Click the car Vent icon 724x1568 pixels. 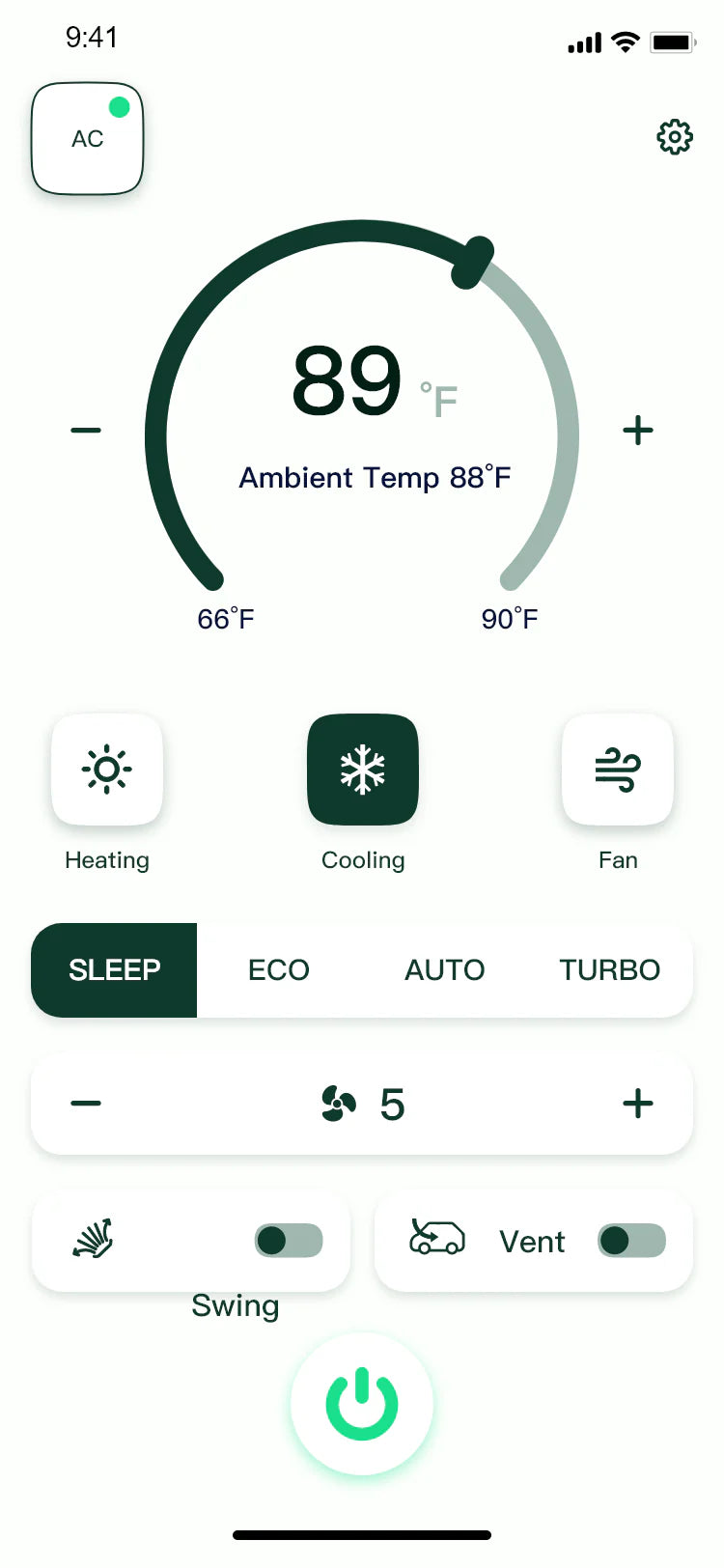[437, 1242]
